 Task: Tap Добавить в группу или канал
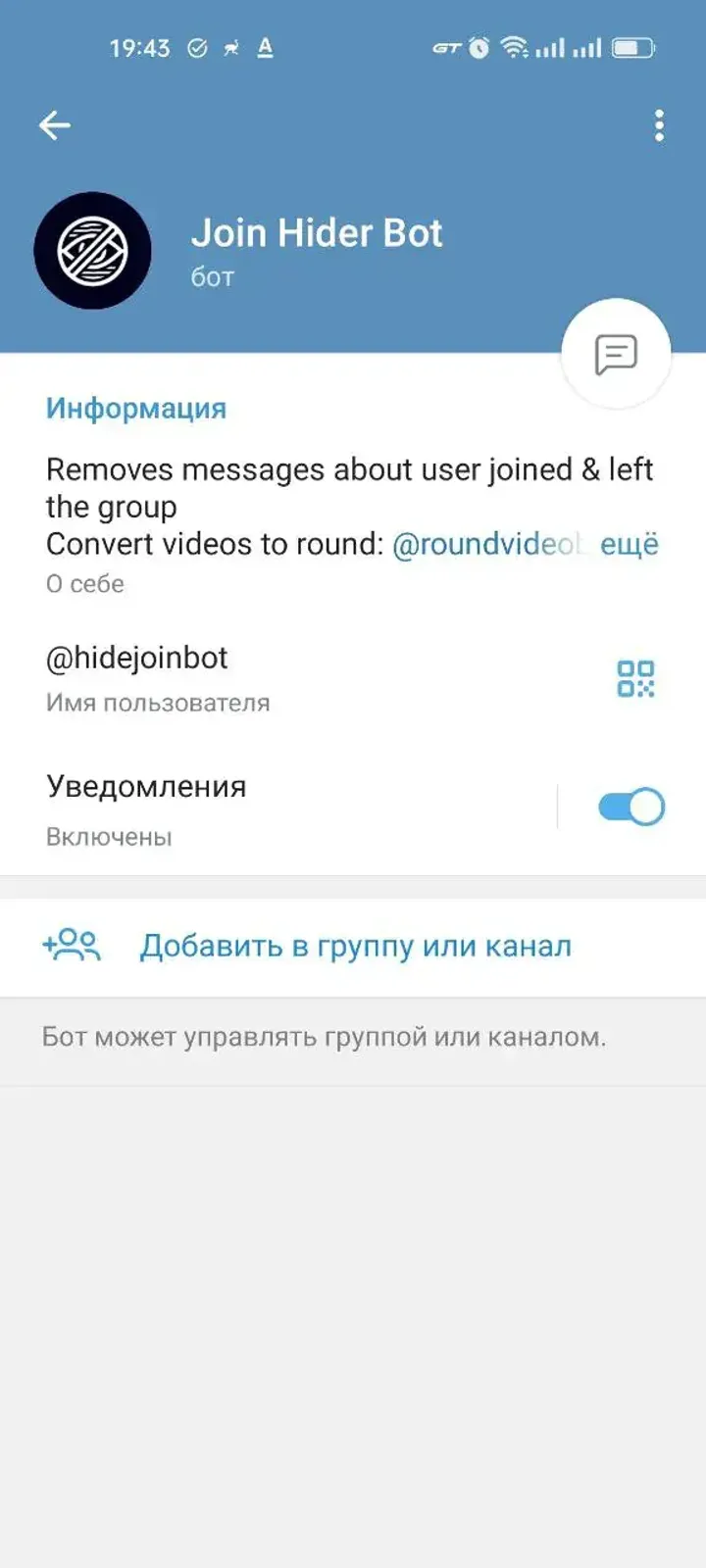pos(356,946)
